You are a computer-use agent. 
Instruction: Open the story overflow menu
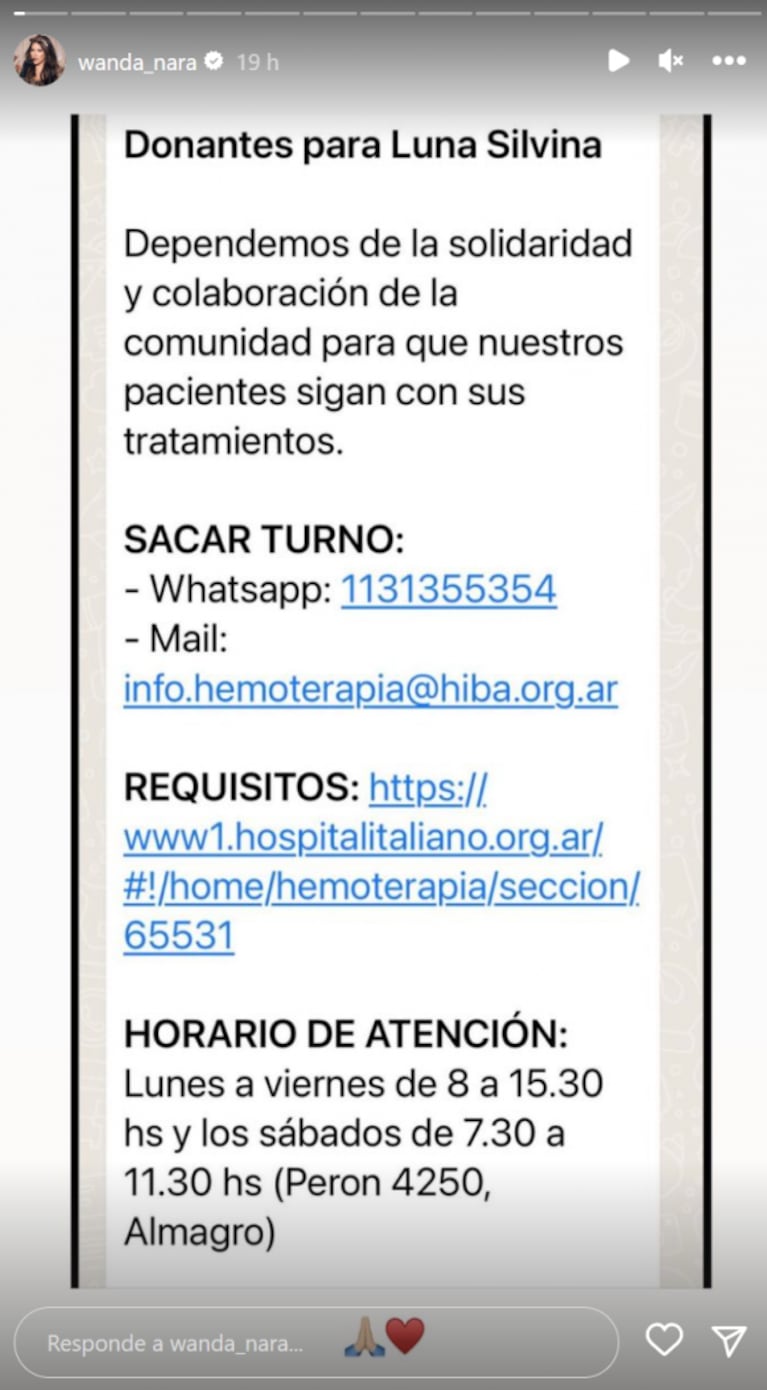click(x=729, y=61)
